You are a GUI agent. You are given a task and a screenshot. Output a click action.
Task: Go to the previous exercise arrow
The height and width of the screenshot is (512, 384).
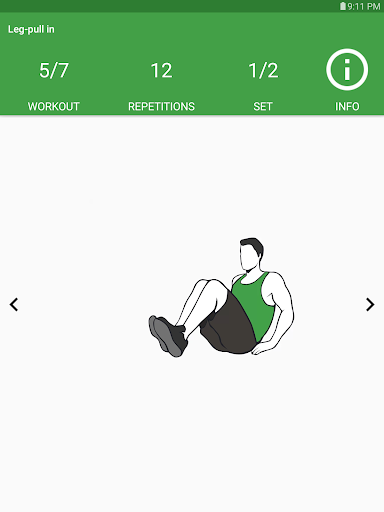point(14,304)
